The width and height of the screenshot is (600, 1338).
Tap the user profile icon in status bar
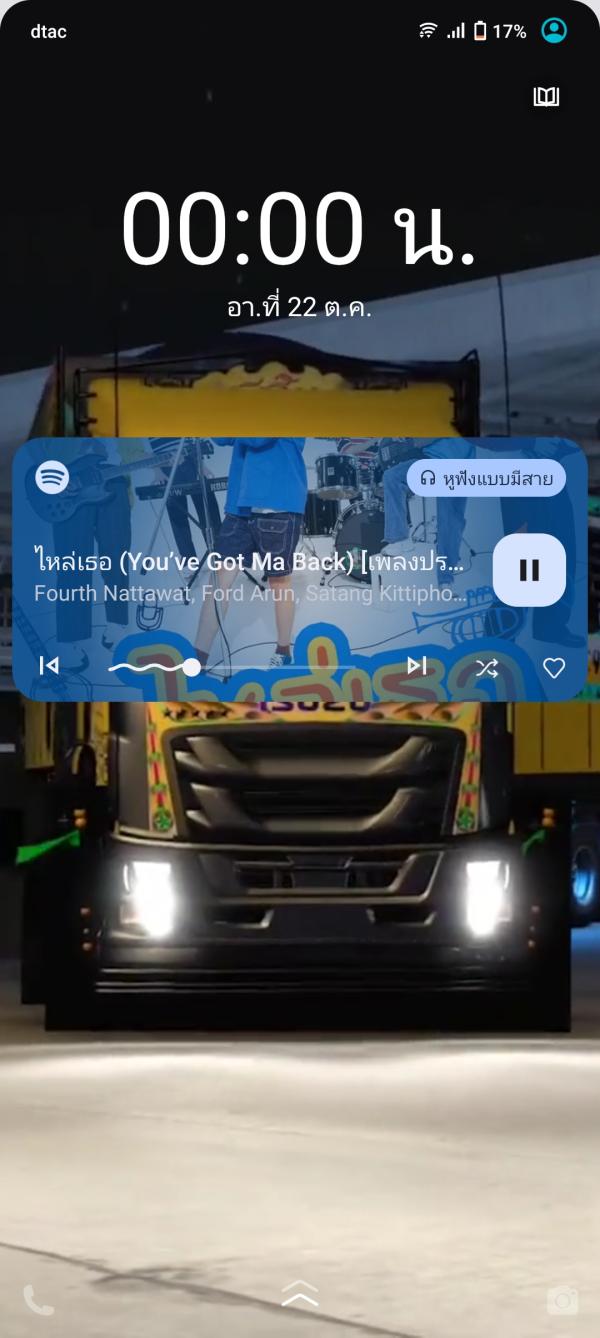[x=553, y=31]
